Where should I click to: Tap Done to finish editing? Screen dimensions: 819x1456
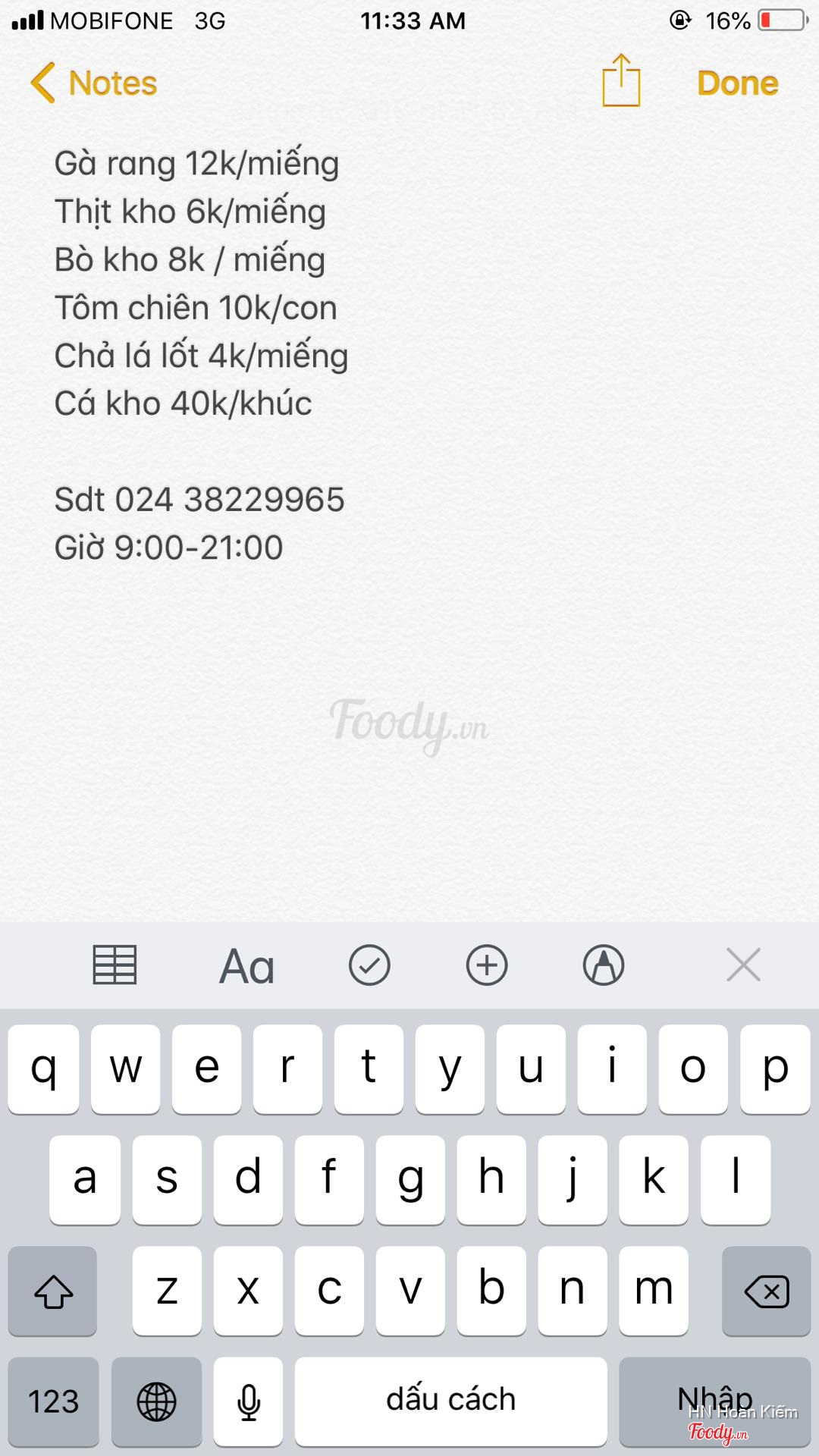tap(737, 83)
